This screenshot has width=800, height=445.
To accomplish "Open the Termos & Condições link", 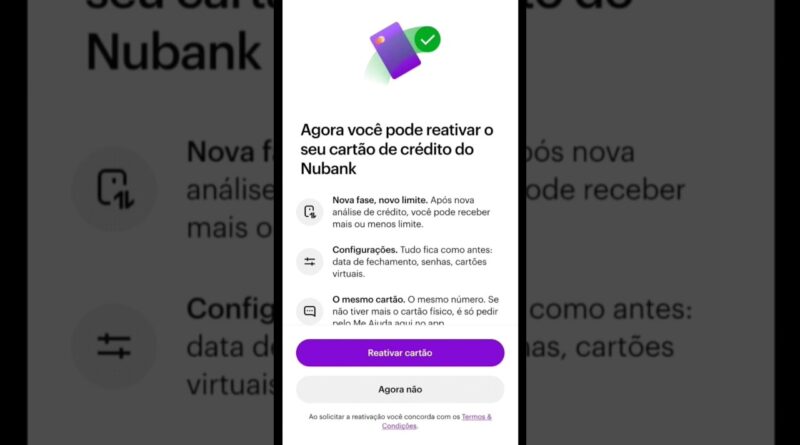I will coord(476,416).
